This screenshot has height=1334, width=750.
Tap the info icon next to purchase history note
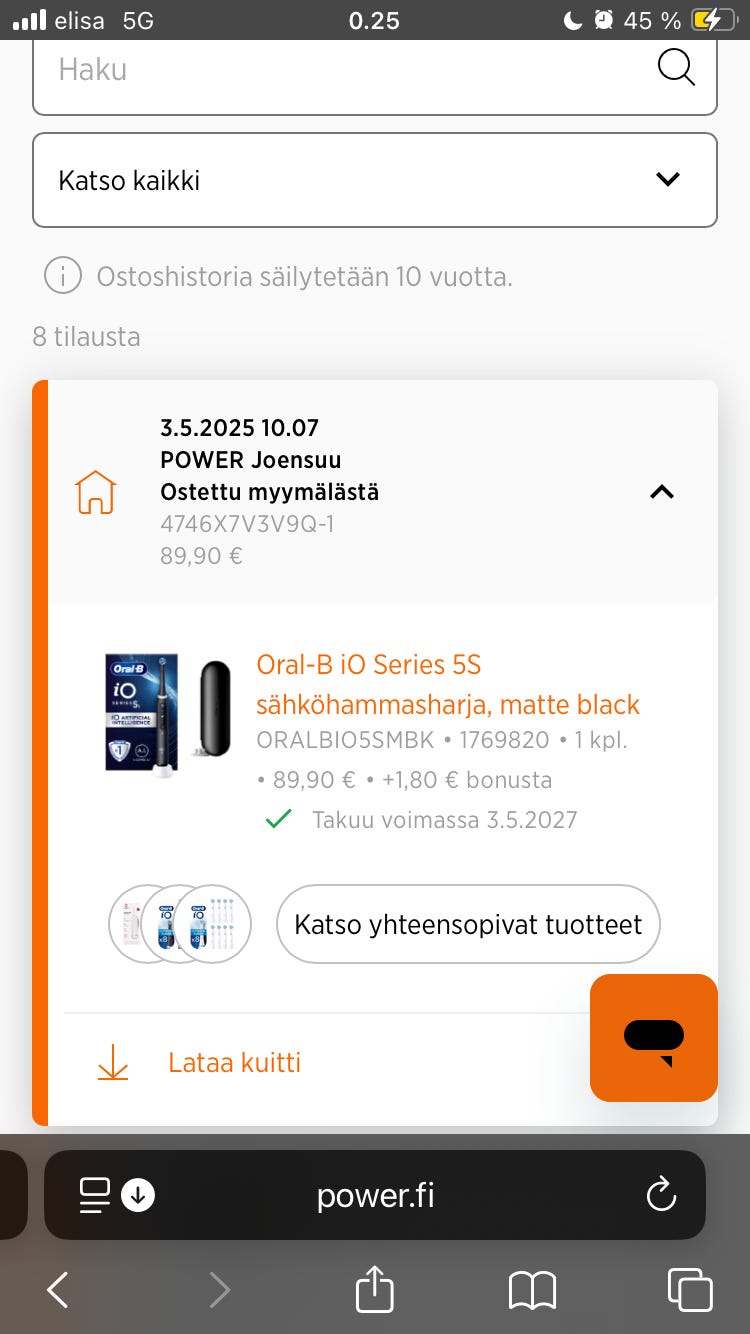(x=62, y=276)
